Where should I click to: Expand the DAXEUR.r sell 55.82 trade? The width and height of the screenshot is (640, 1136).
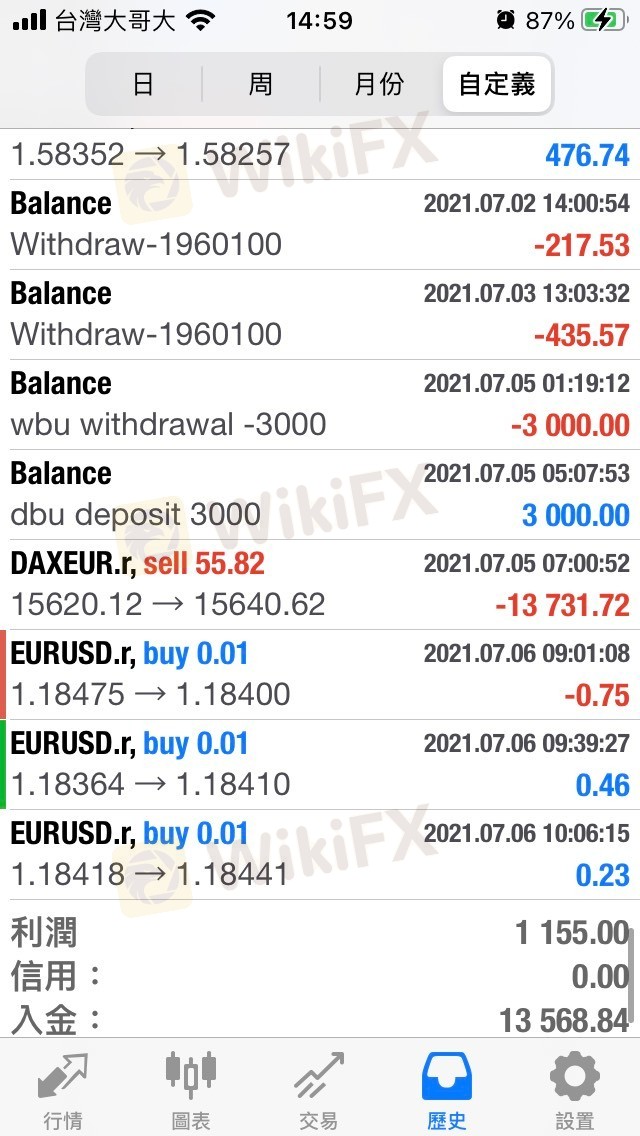click(x=320, y=585)
